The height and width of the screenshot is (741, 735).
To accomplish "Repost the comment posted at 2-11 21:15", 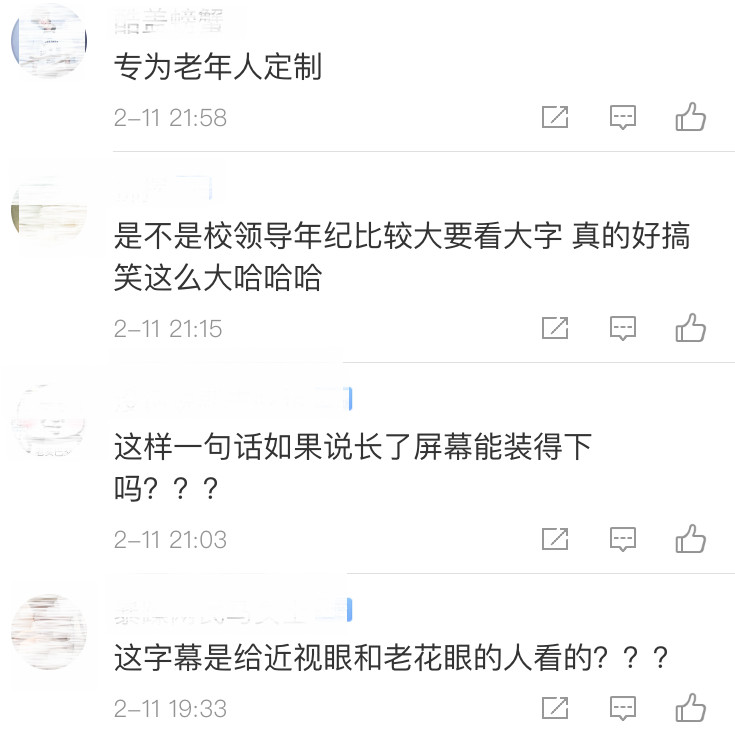I will tap(555, 328).
